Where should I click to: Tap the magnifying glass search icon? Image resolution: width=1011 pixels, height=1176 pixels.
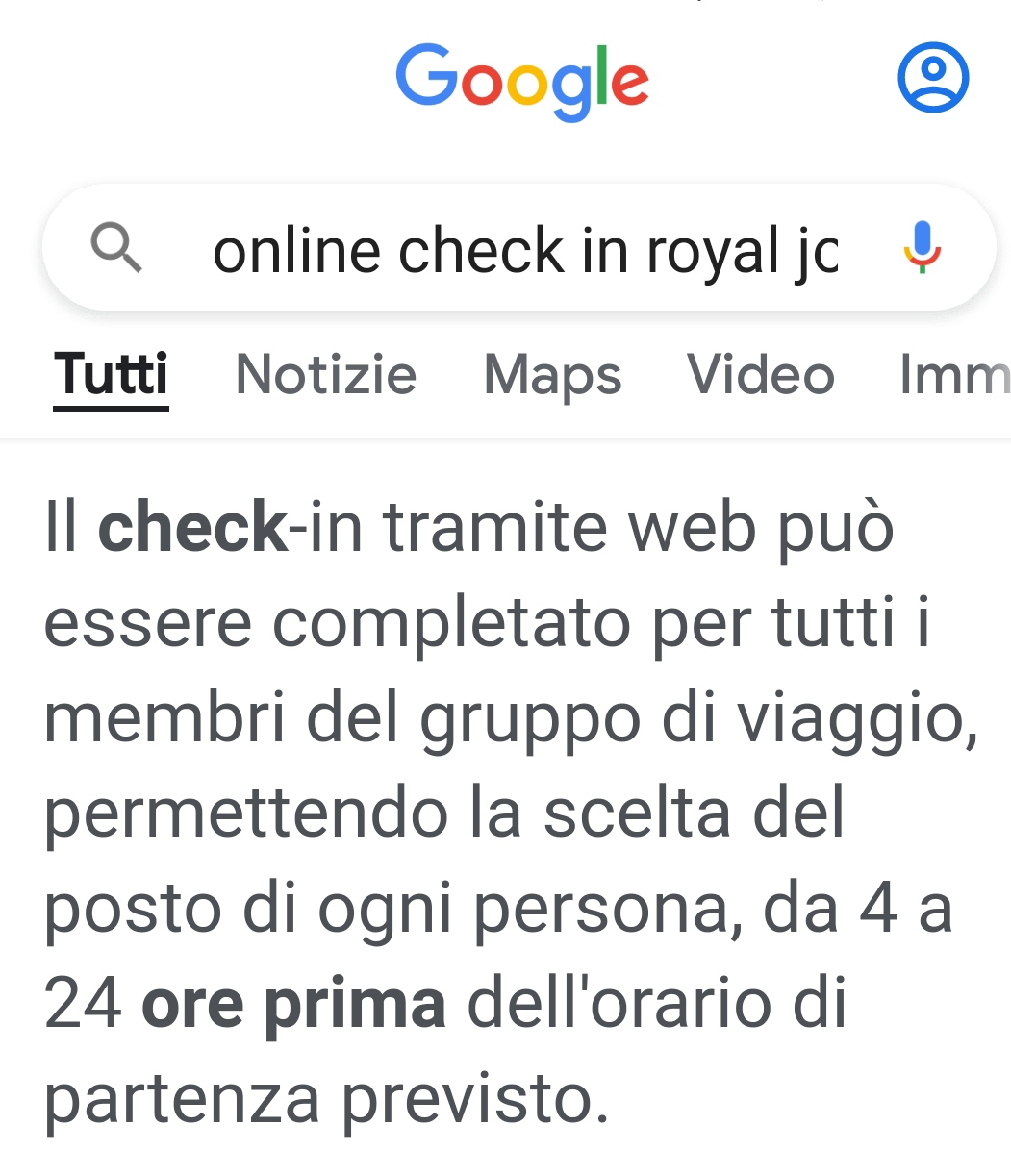click(x=116, y=248)
